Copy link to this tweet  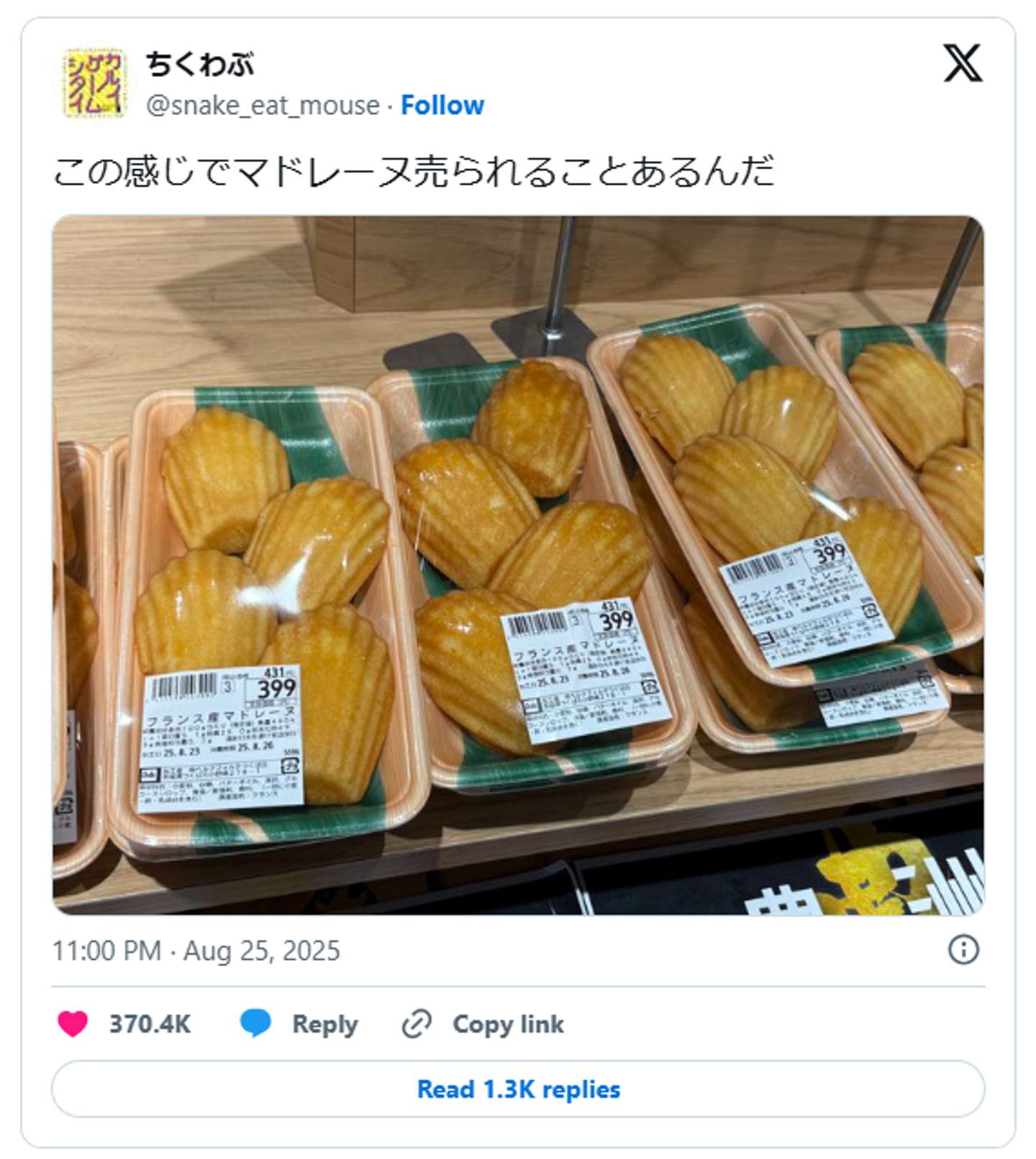483,1024
